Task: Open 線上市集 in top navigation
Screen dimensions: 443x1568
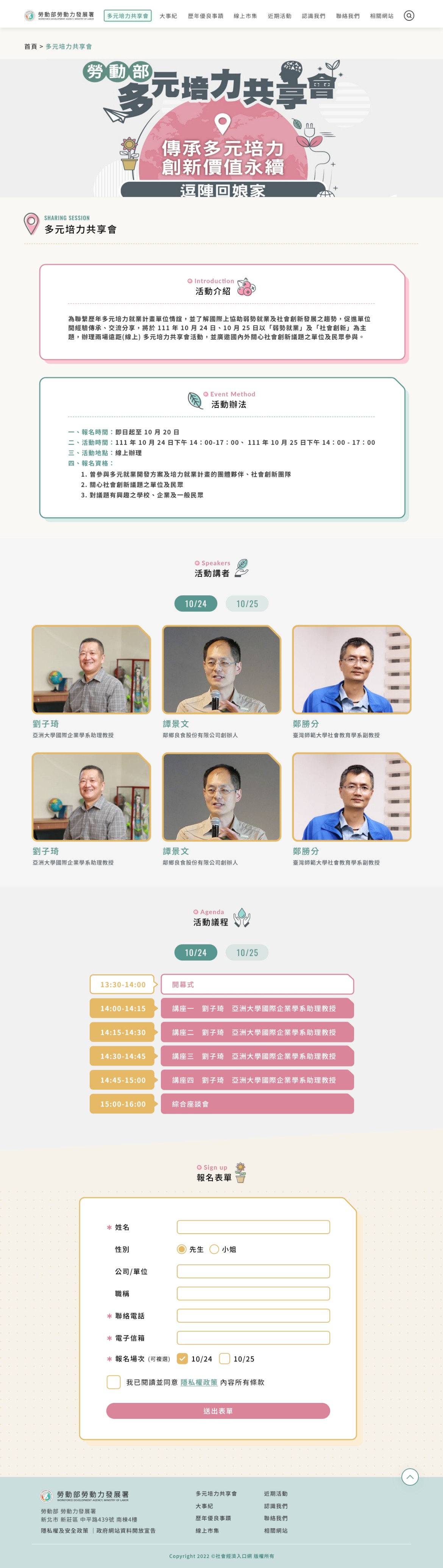Action: [245, 16]
